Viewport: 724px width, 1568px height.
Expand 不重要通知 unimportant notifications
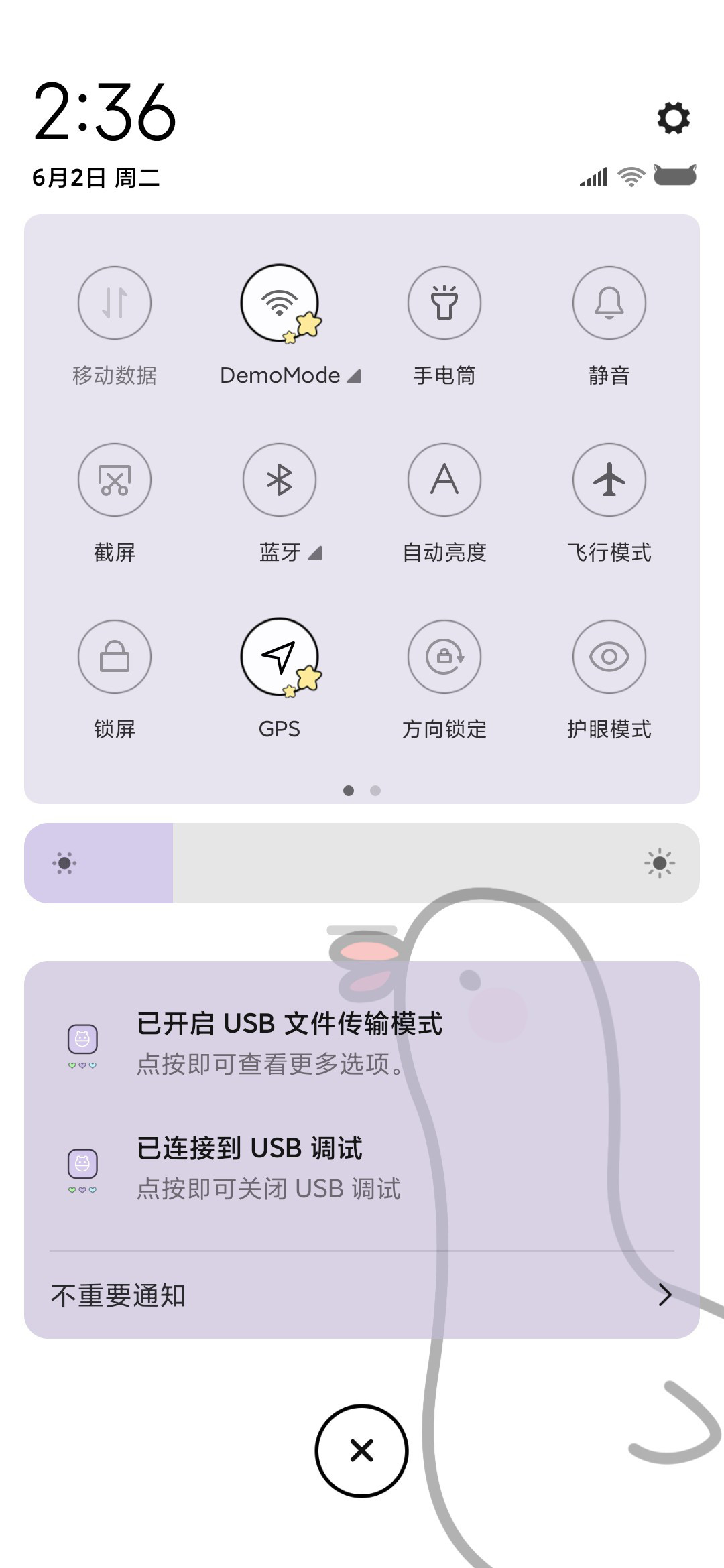pos(362,1295)
